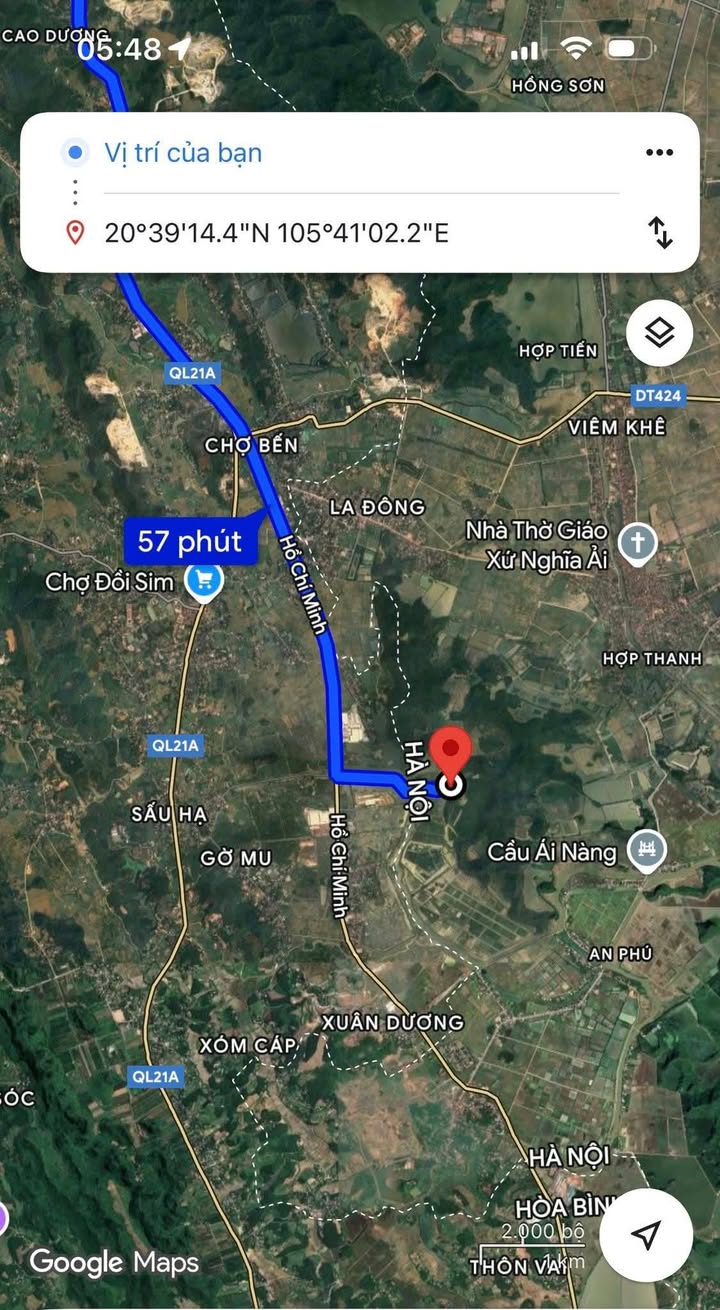Swap start point and destination

660,233
